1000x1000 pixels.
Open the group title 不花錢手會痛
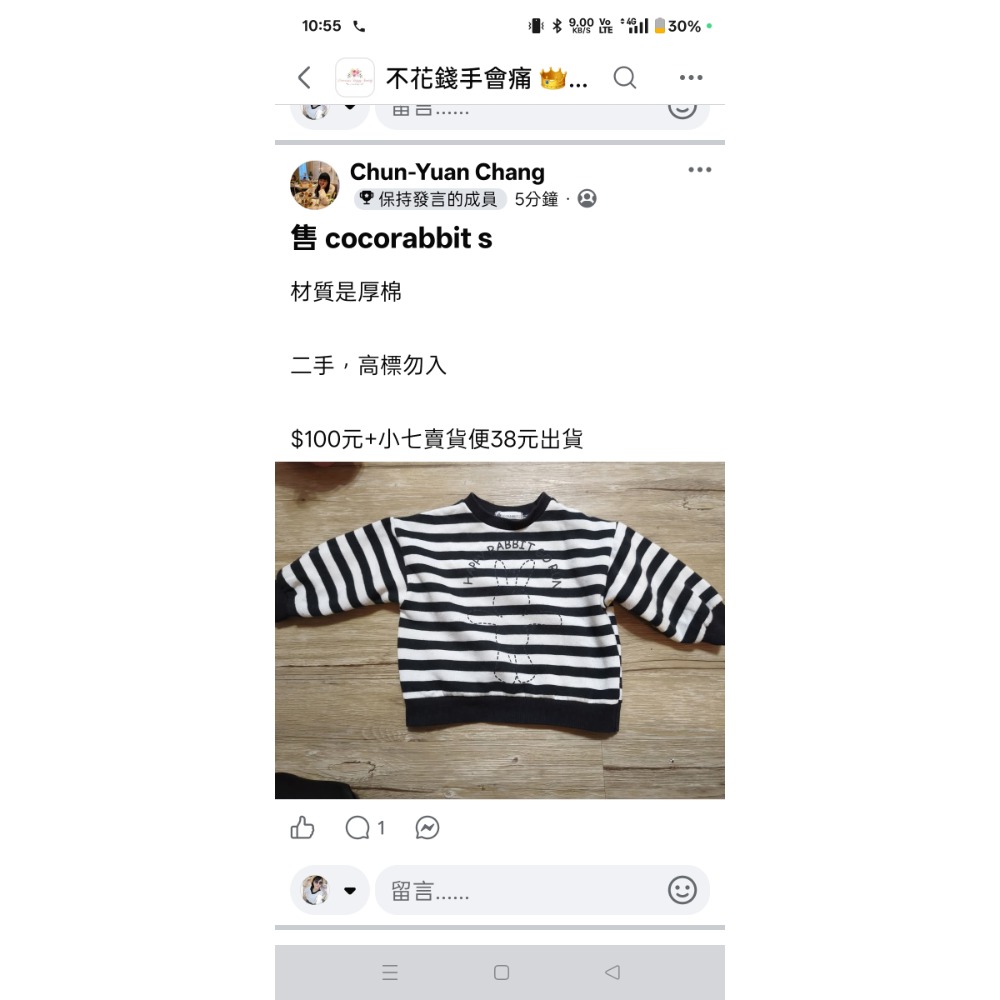pyautogui.click(x=486, y=79)
